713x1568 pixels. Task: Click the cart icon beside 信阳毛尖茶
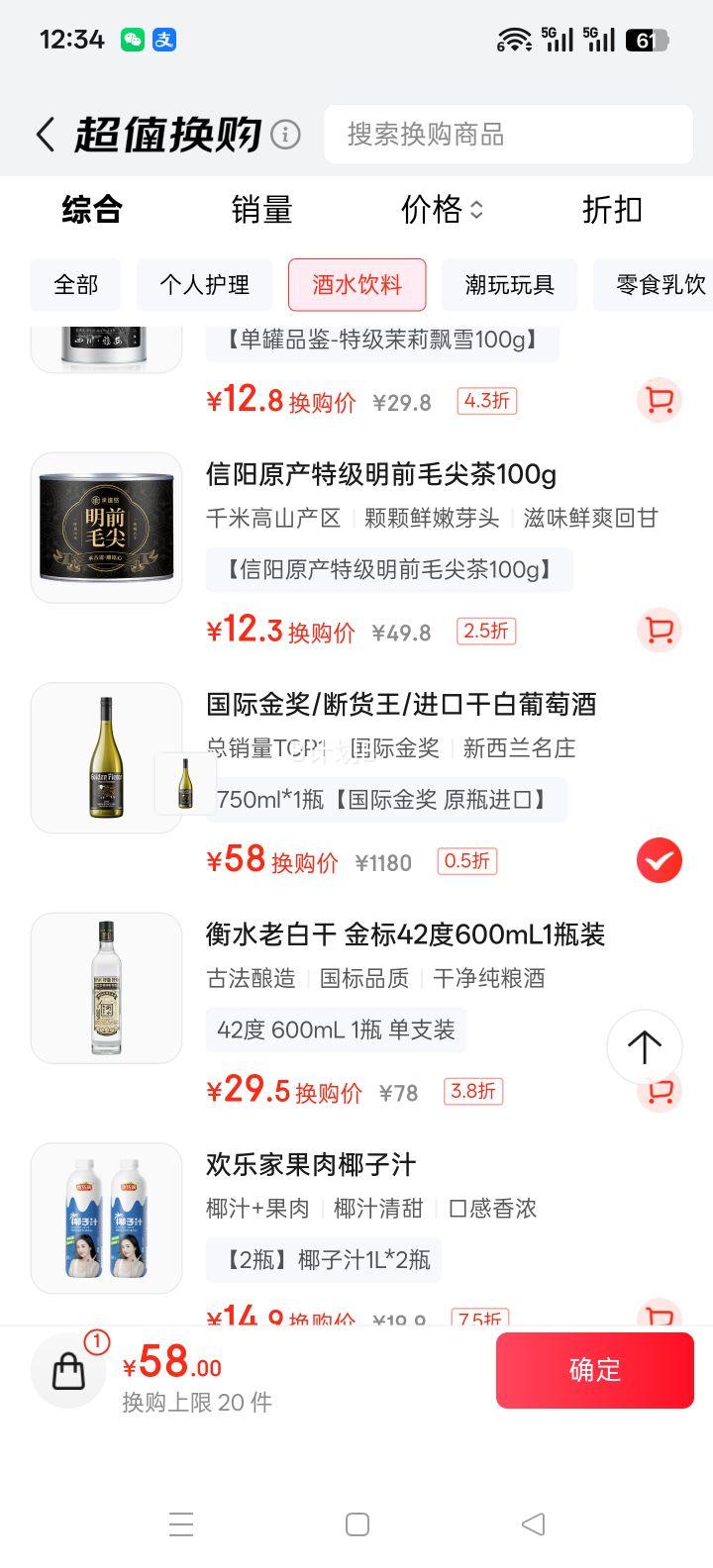pos(657,631)
